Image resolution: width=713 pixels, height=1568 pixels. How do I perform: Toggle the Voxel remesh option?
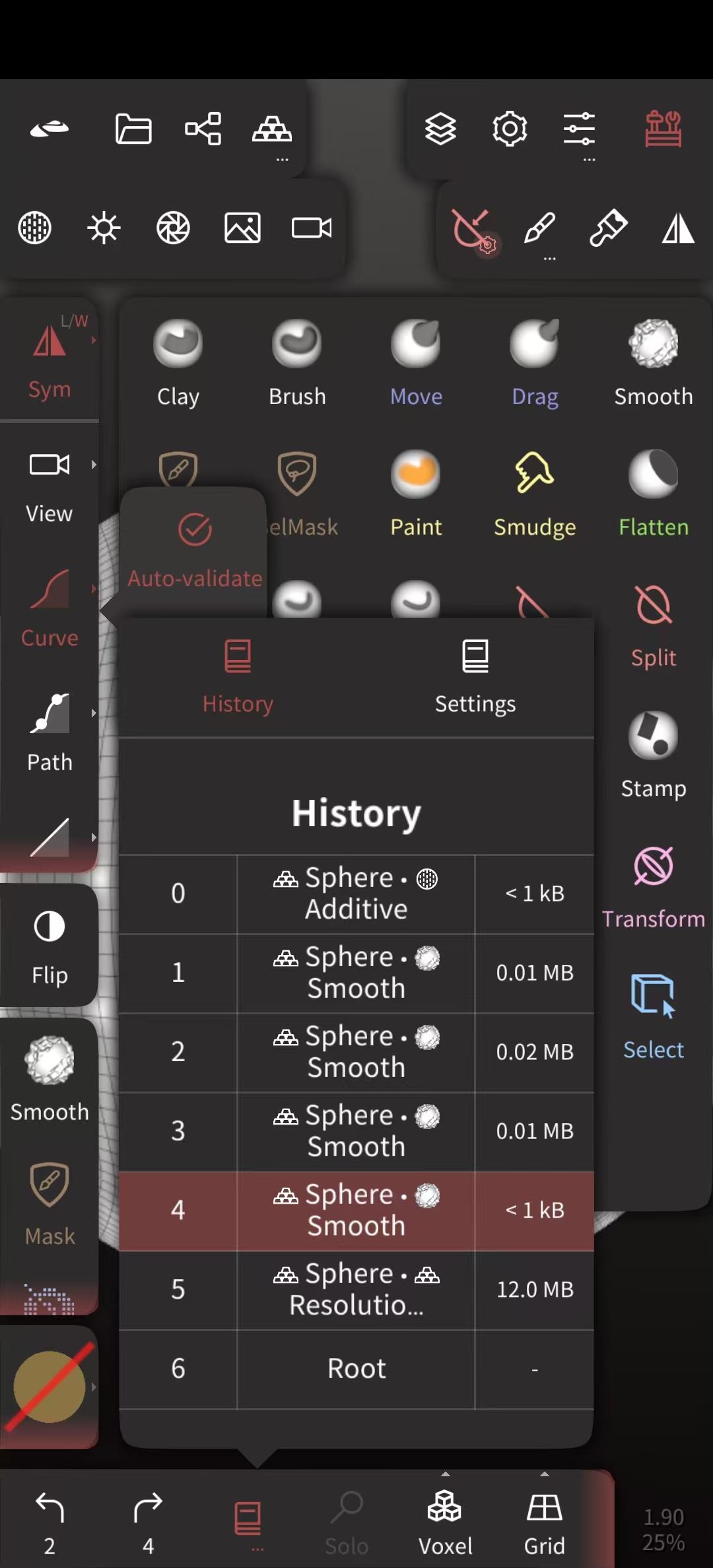[x=445, y=1519]
